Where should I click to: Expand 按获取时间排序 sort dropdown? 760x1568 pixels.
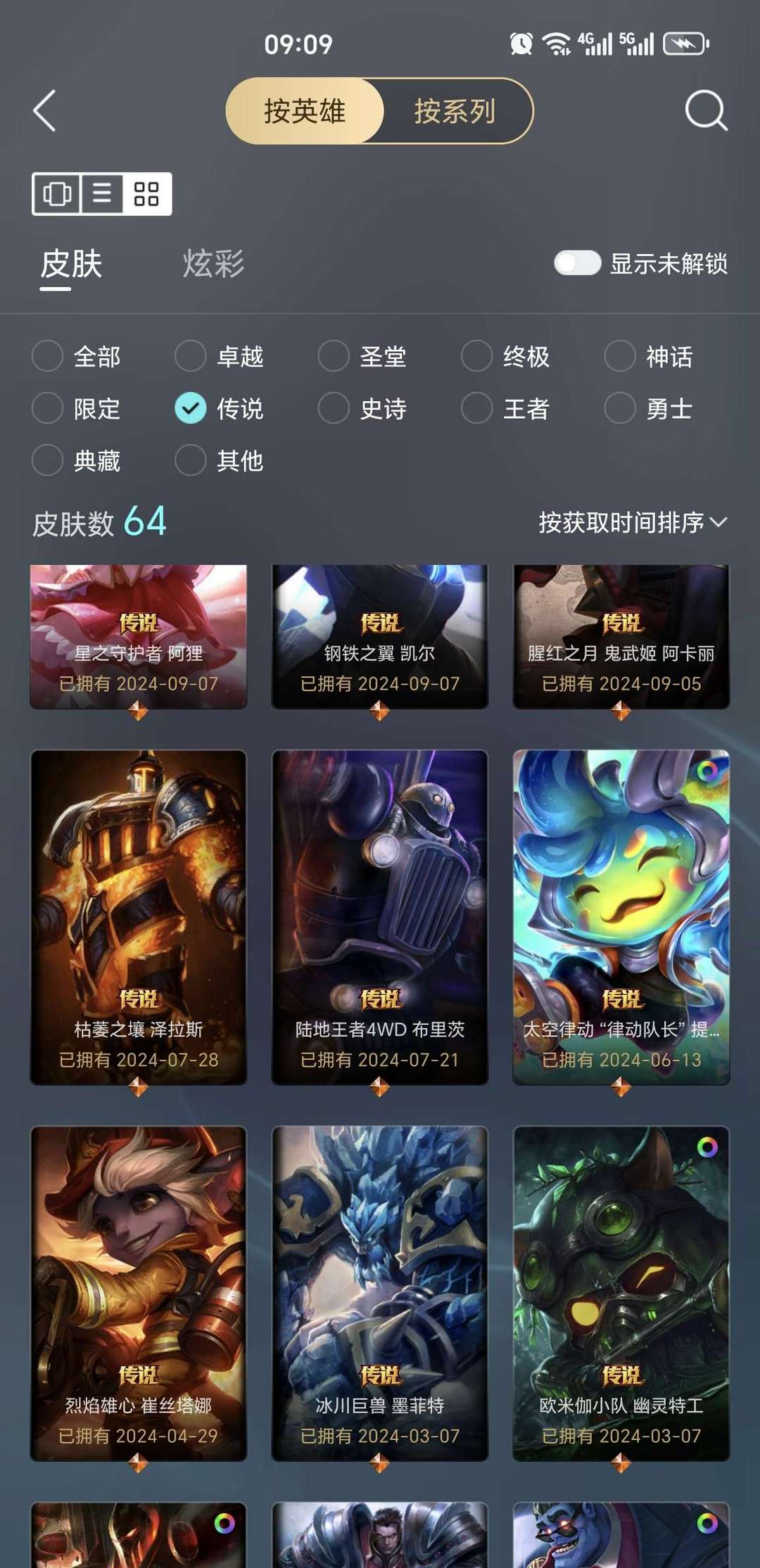pos(632,522)
